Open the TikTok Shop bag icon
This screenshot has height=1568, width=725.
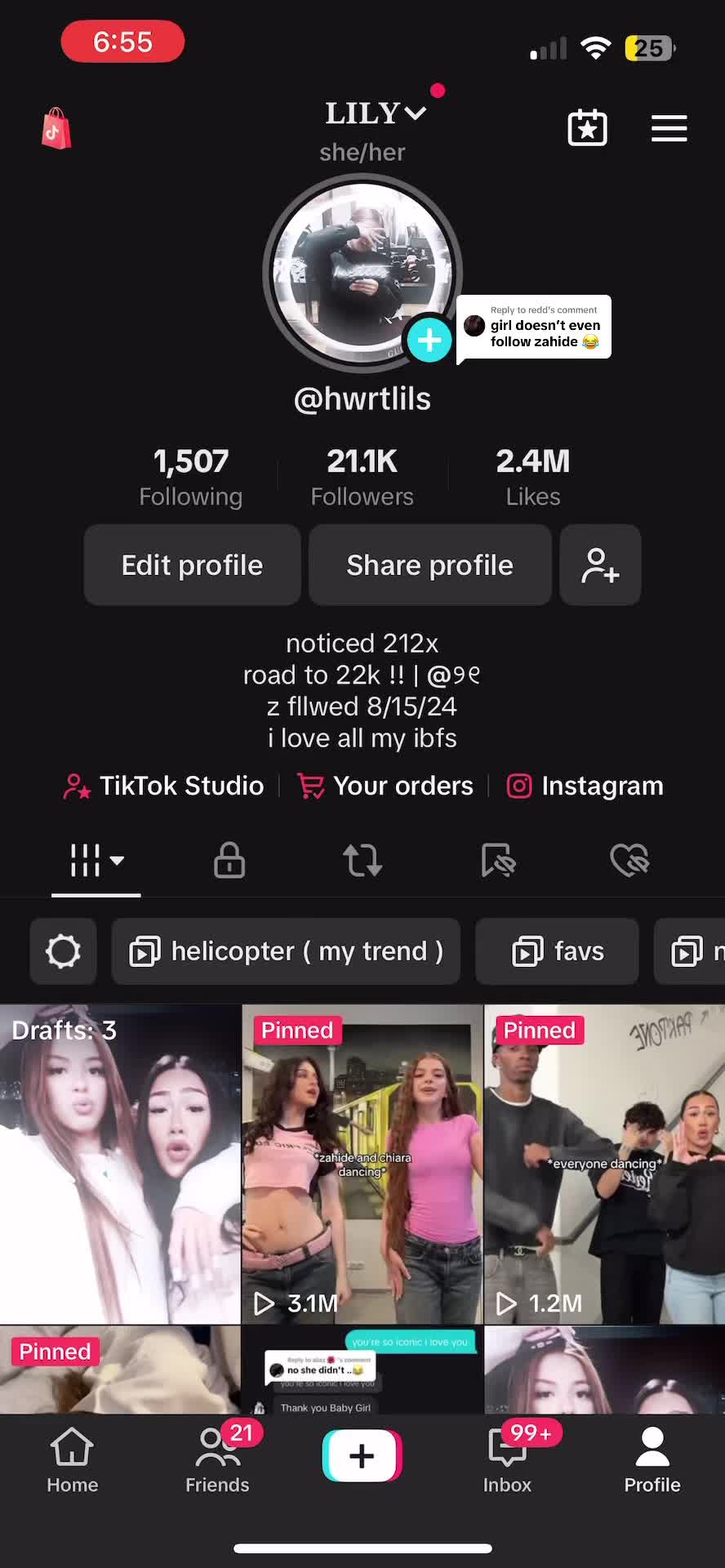tap(56, 129)
